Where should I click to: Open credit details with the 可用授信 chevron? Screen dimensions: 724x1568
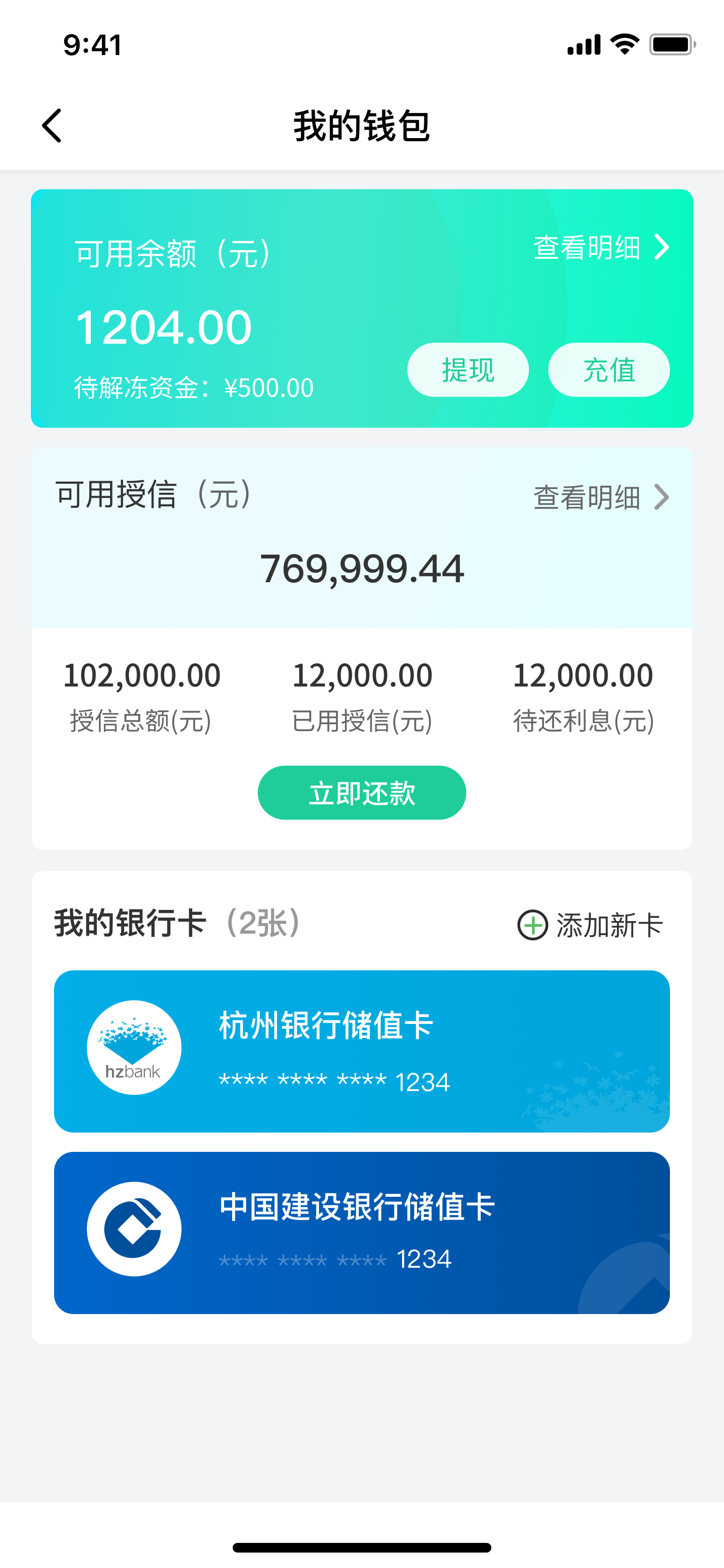tap(662, 497)
